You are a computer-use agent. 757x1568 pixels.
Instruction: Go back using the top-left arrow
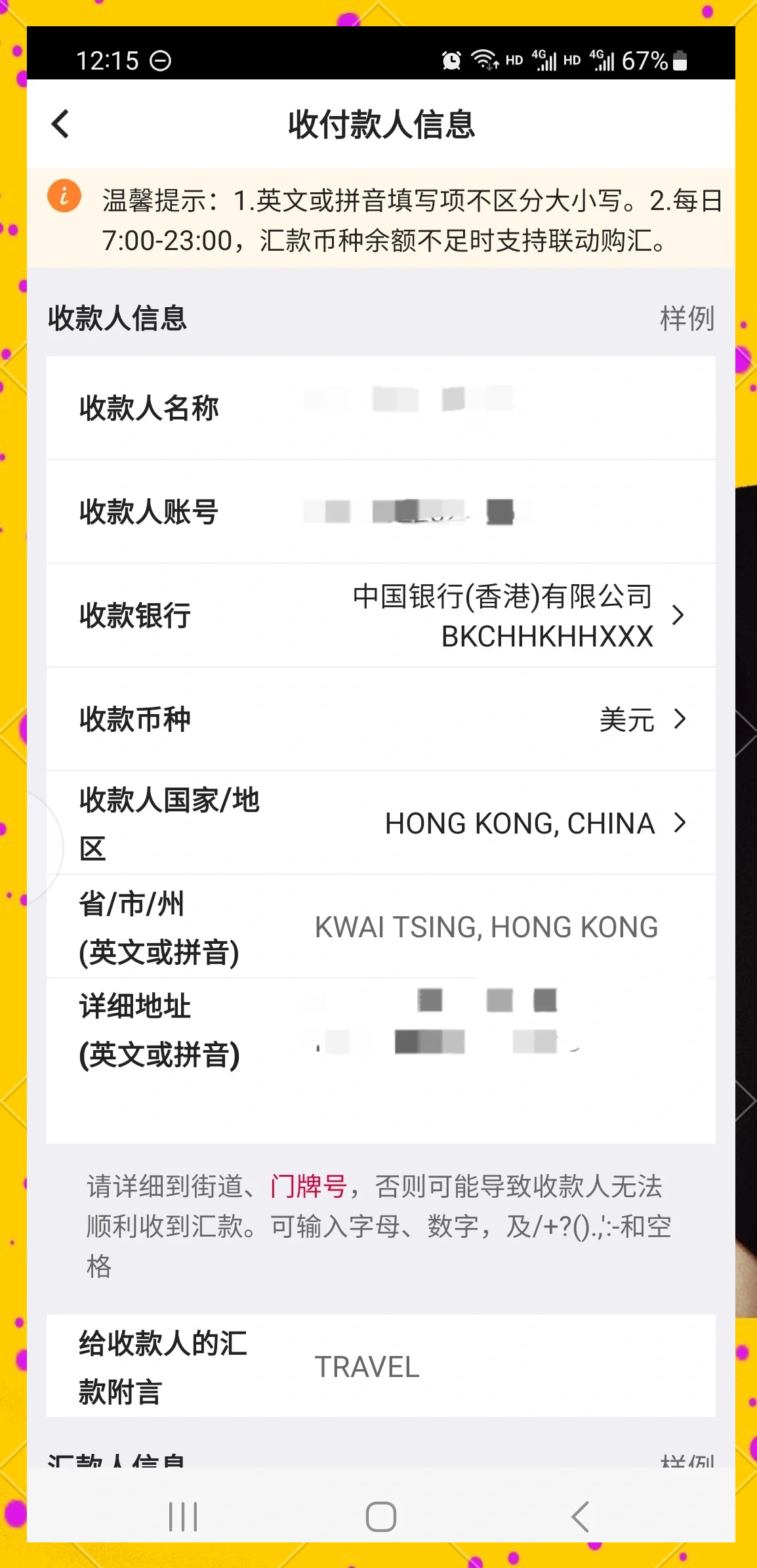tap(60, 123)
